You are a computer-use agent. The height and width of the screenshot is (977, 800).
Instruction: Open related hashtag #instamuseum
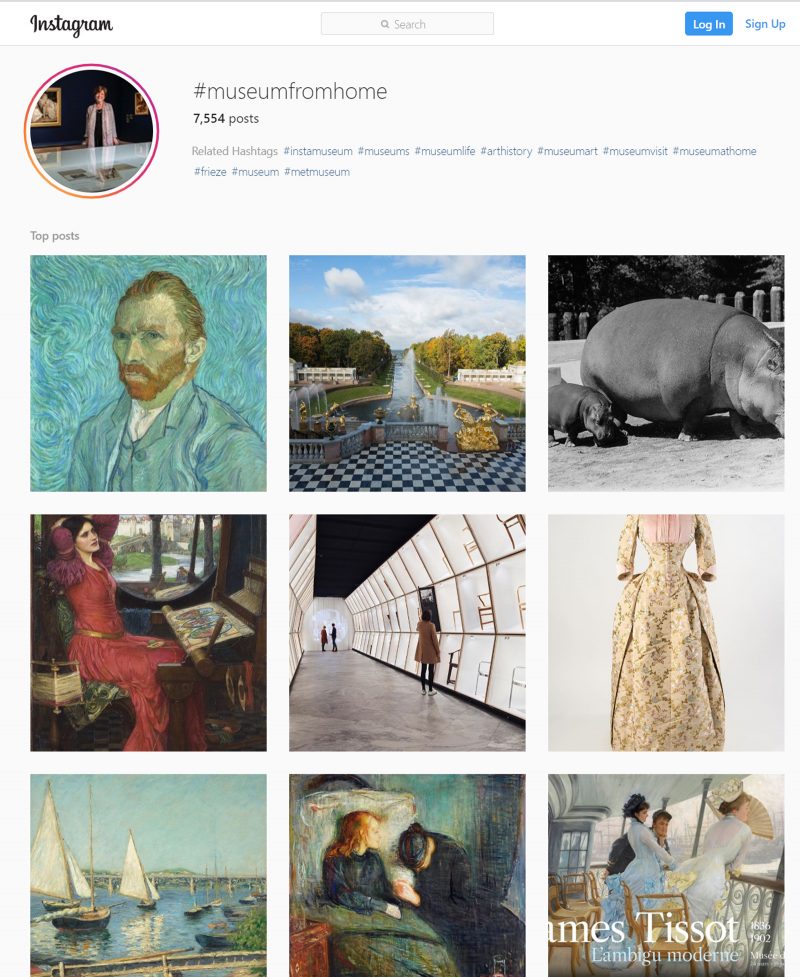coord(318,151)
